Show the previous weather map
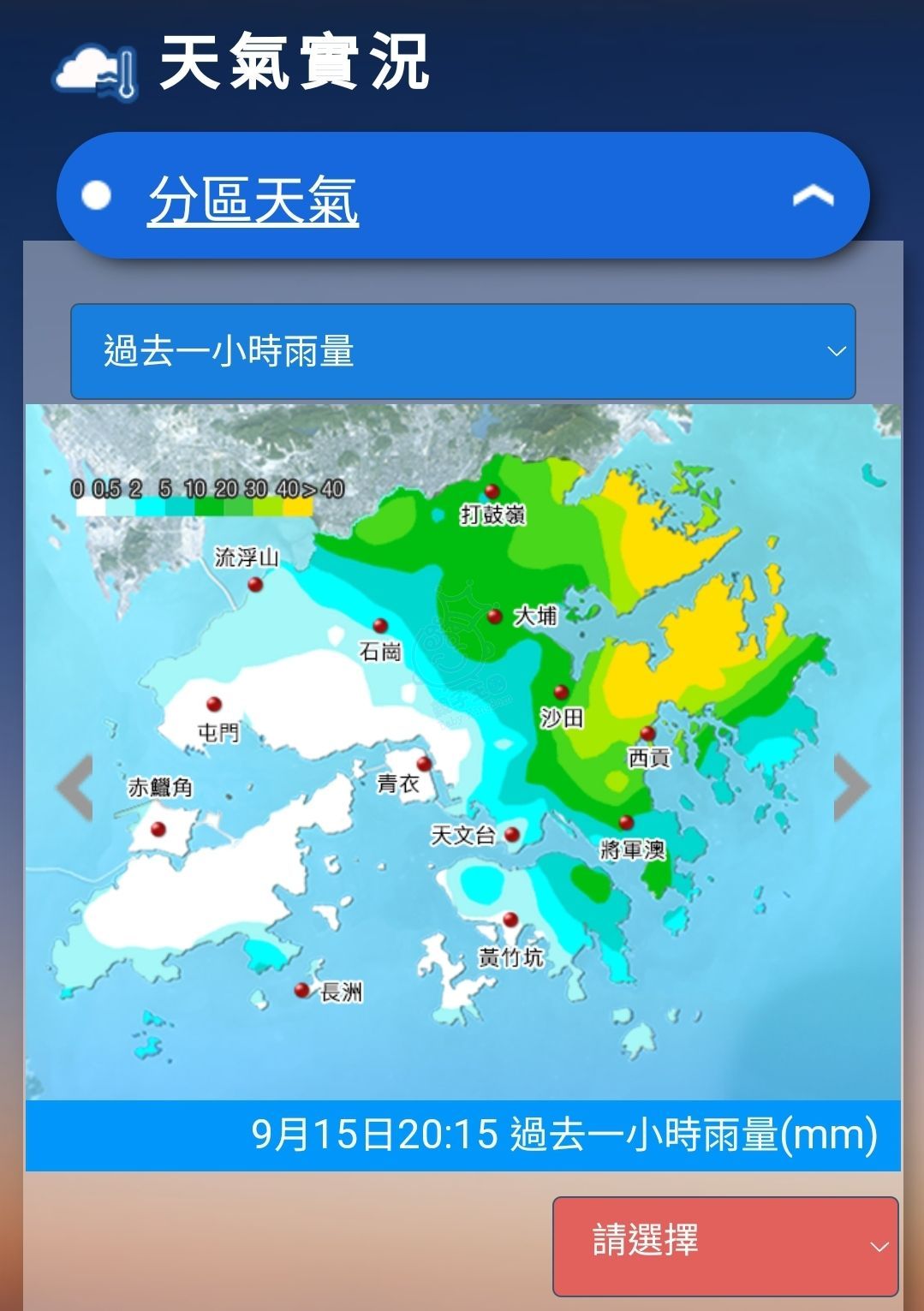The width and height of the screenshot is (924, 1311). [x=75, y=788]
